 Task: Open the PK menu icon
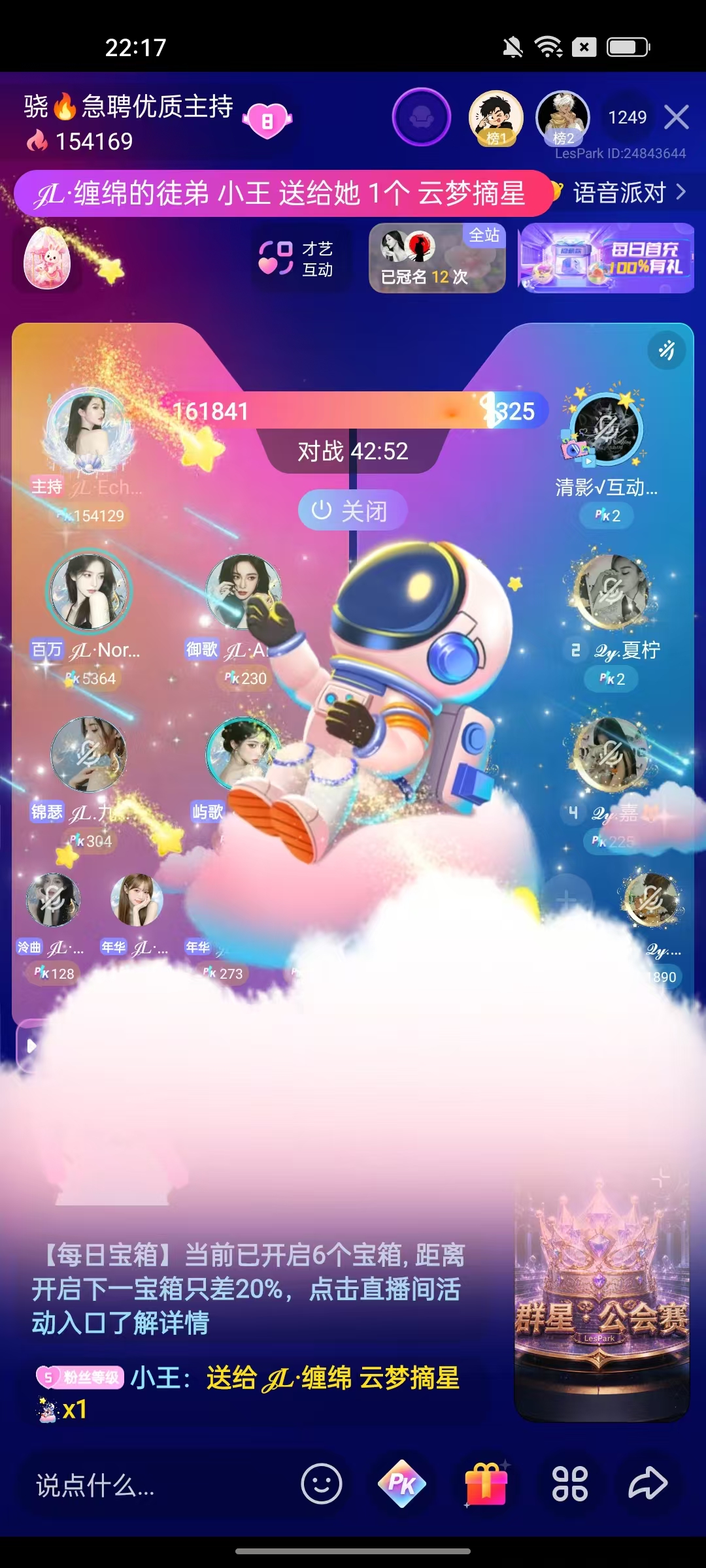click(x=401, y=1484)
